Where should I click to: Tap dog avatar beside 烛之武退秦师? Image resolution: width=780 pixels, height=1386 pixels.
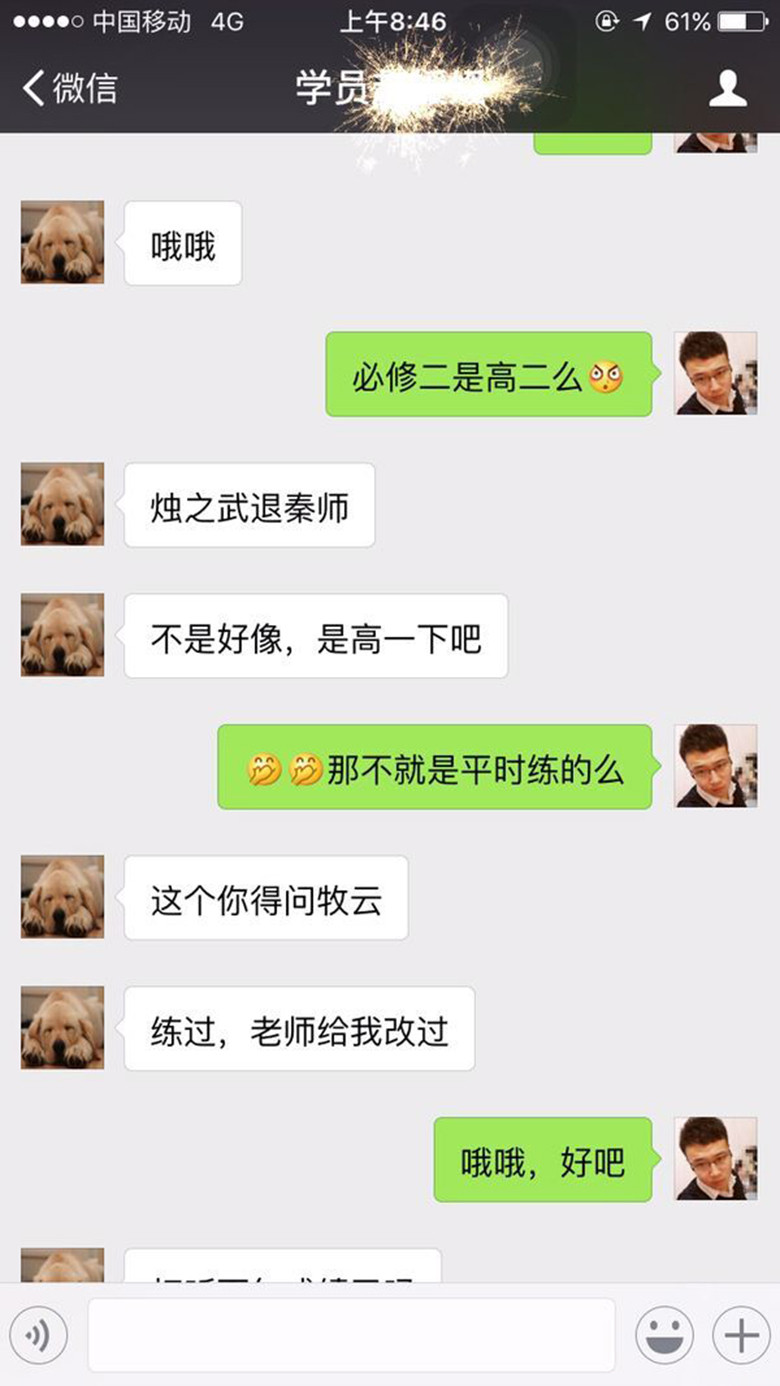point(62,504)
